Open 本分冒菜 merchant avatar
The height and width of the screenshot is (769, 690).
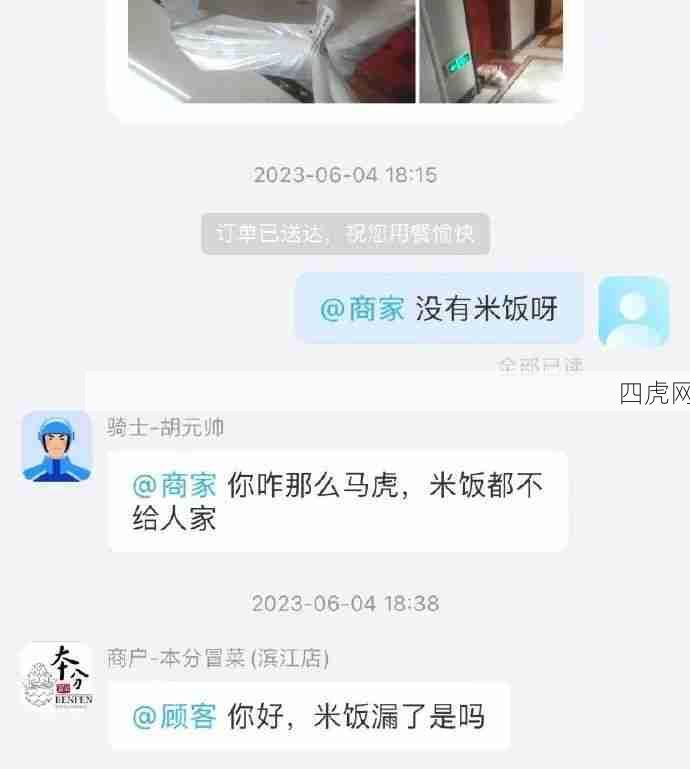tap(57, 678)
